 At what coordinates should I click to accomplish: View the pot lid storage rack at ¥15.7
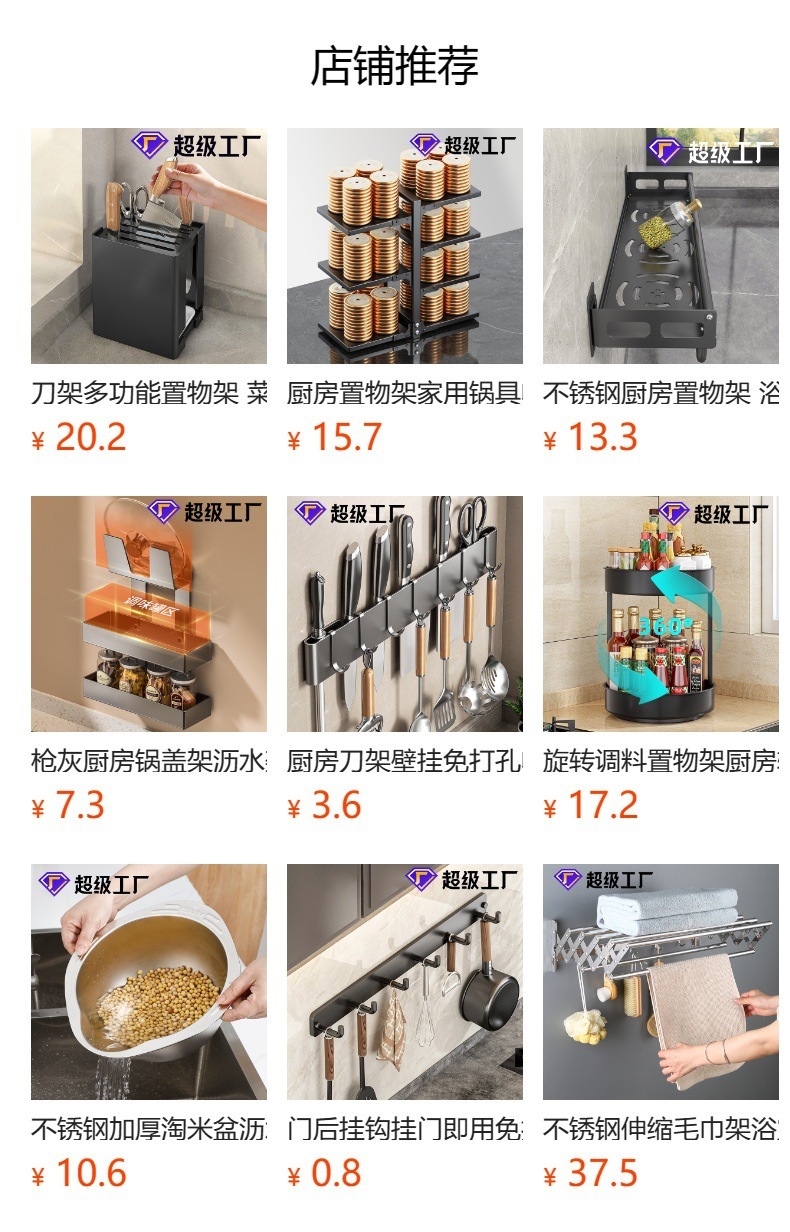404,246
